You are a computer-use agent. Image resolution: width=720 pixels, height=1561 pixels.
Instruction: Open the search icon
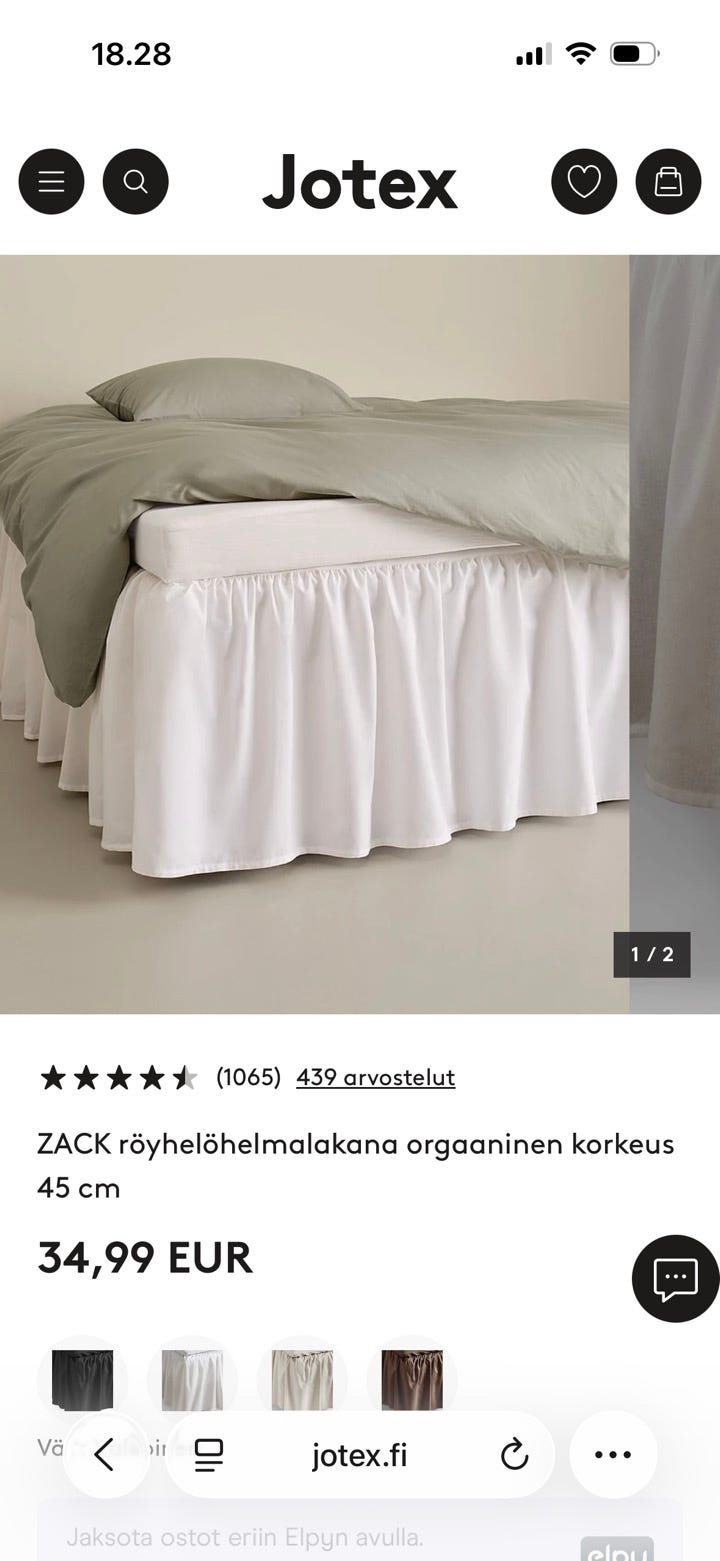click(x=136, y=182)
